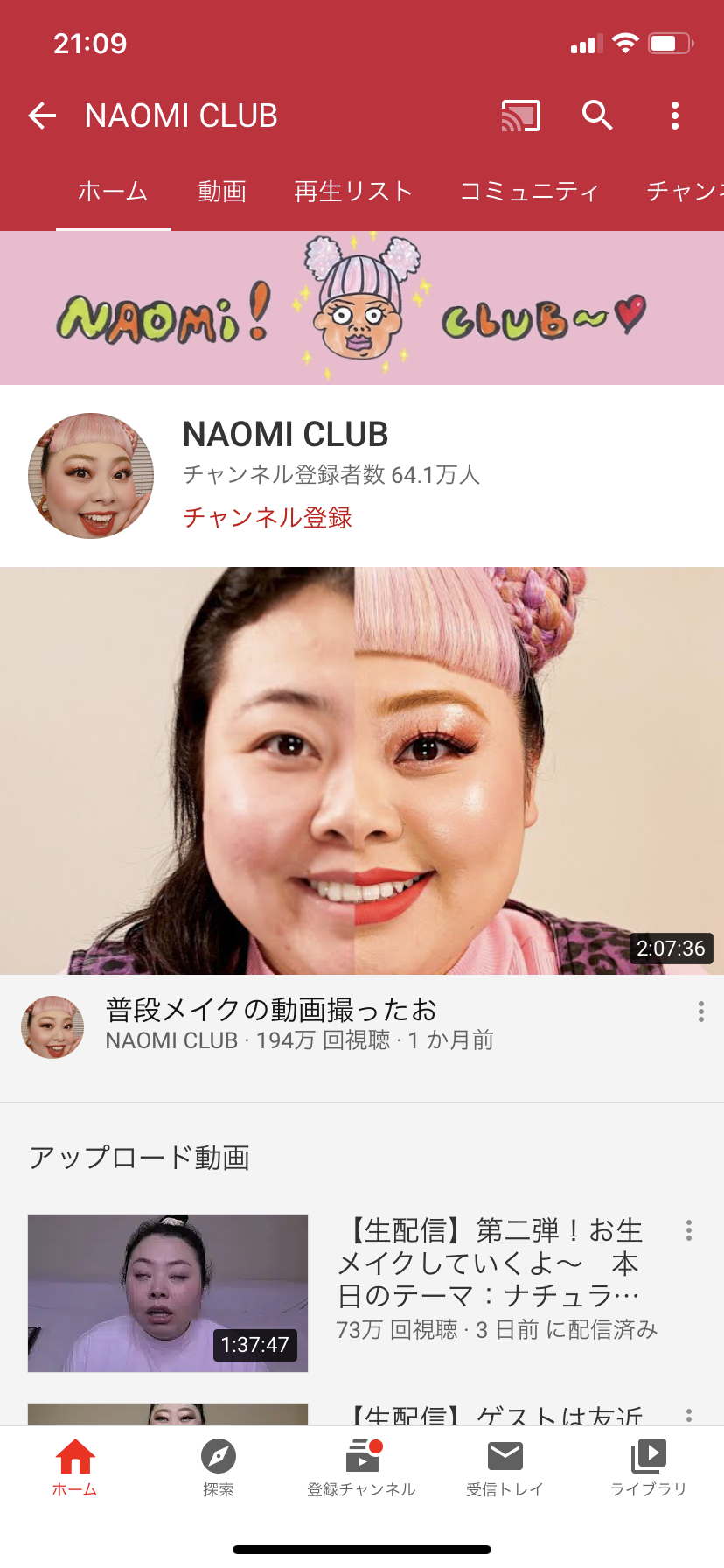Go to the ホーム bottom tab
The height and width of the screenshot is (1568, 724).
click(75, 1465)
